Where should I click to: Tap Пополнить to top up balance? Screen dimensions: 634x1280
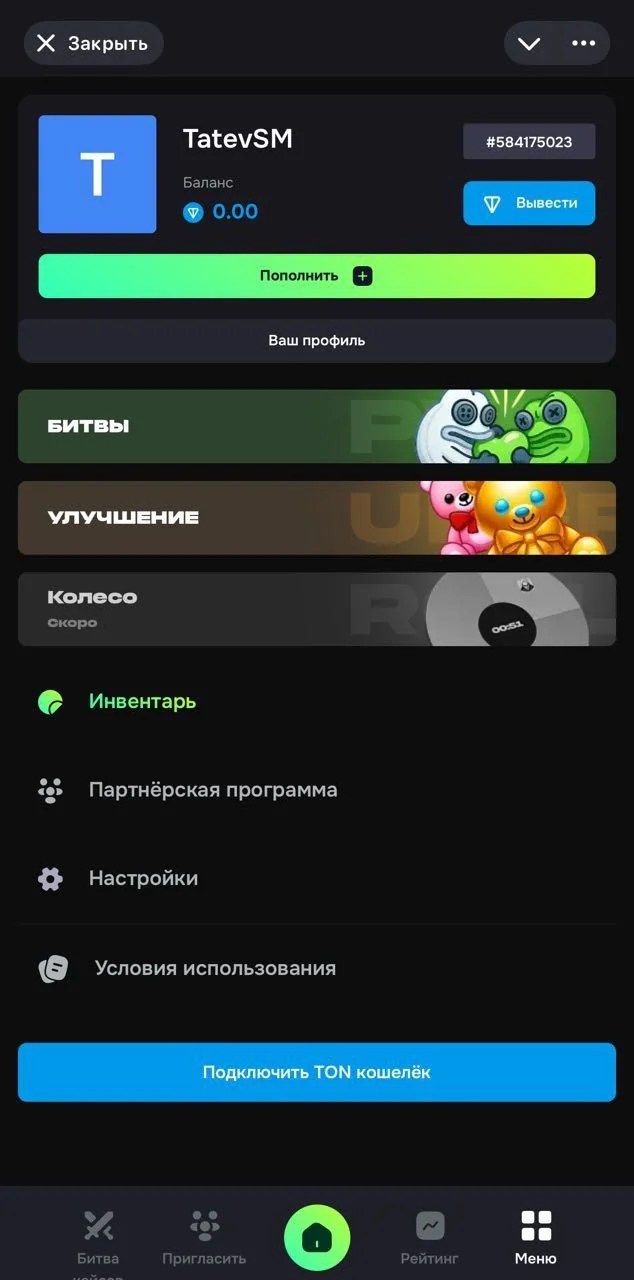click(x=317, y=276)
